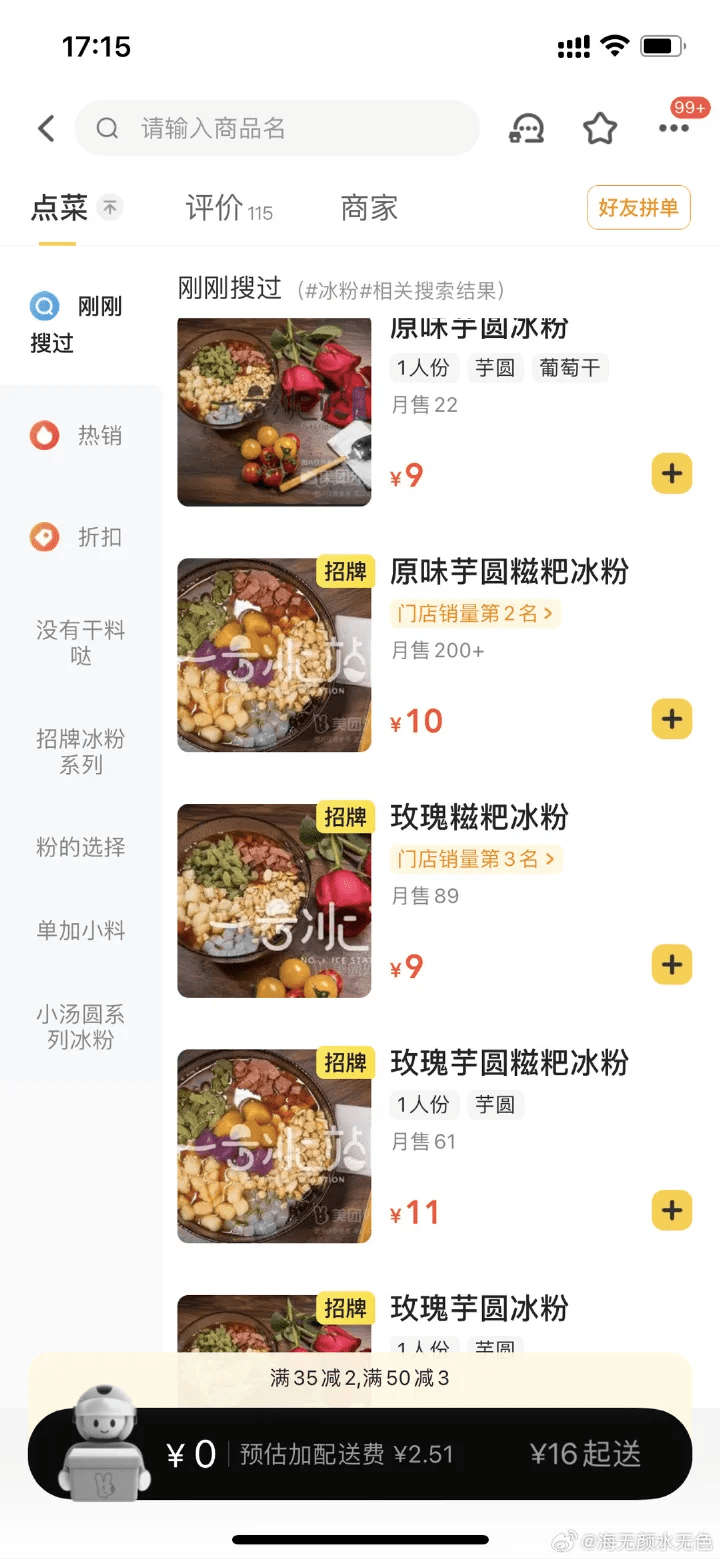Open the 招牌冰粉系列 category
The height and width of the screenshot is (1559, 720).
[80, 751]
